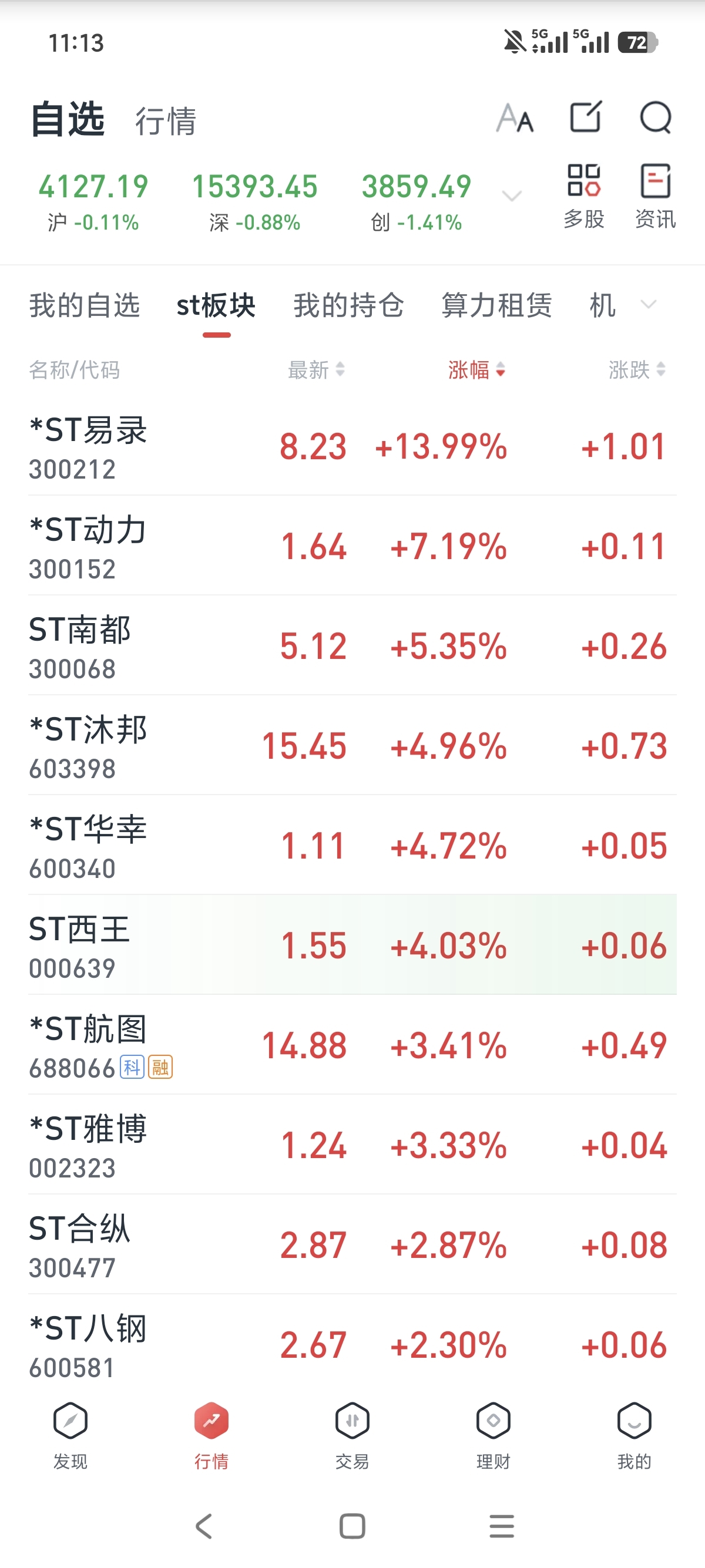Sort by 涨跌 column
This screenshot has width=705, height=1568.
click(x=637, y=369)
